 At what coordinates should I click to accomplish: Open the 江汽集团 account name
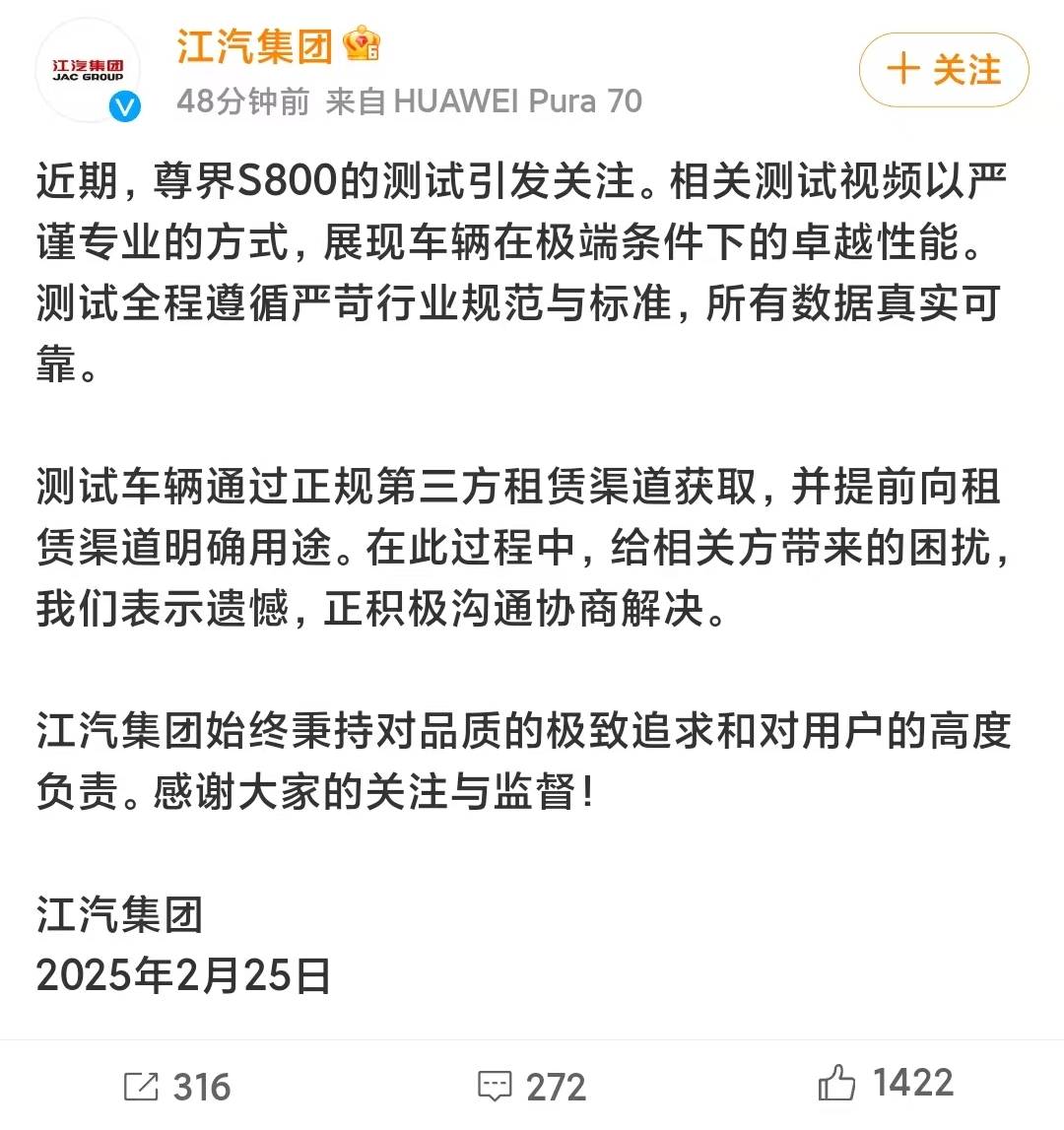point(255,46)
